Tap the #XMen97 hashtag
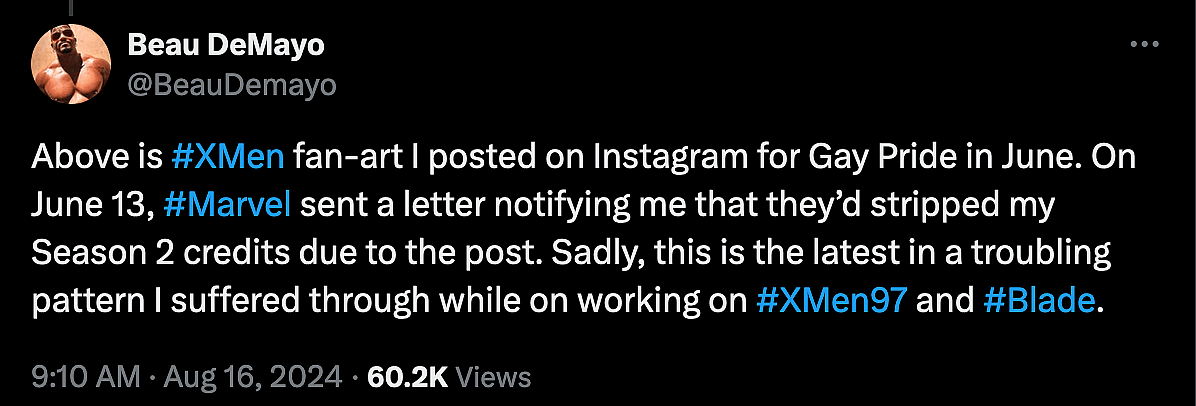1196x406 pixels. click(833, 302)
